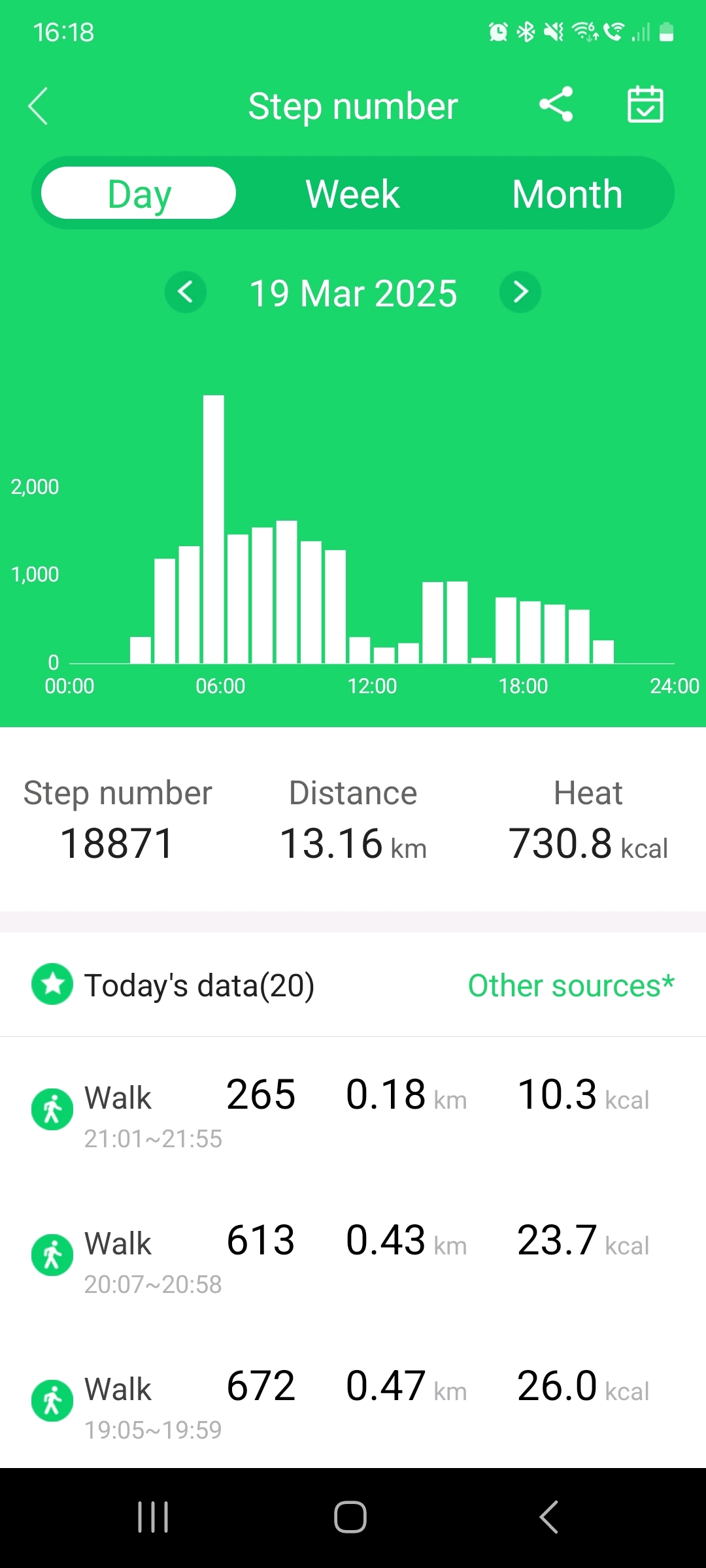Viewport: 706px width, 1568px height.
Task: Open the recent apps view
Action: [153, 1516]
